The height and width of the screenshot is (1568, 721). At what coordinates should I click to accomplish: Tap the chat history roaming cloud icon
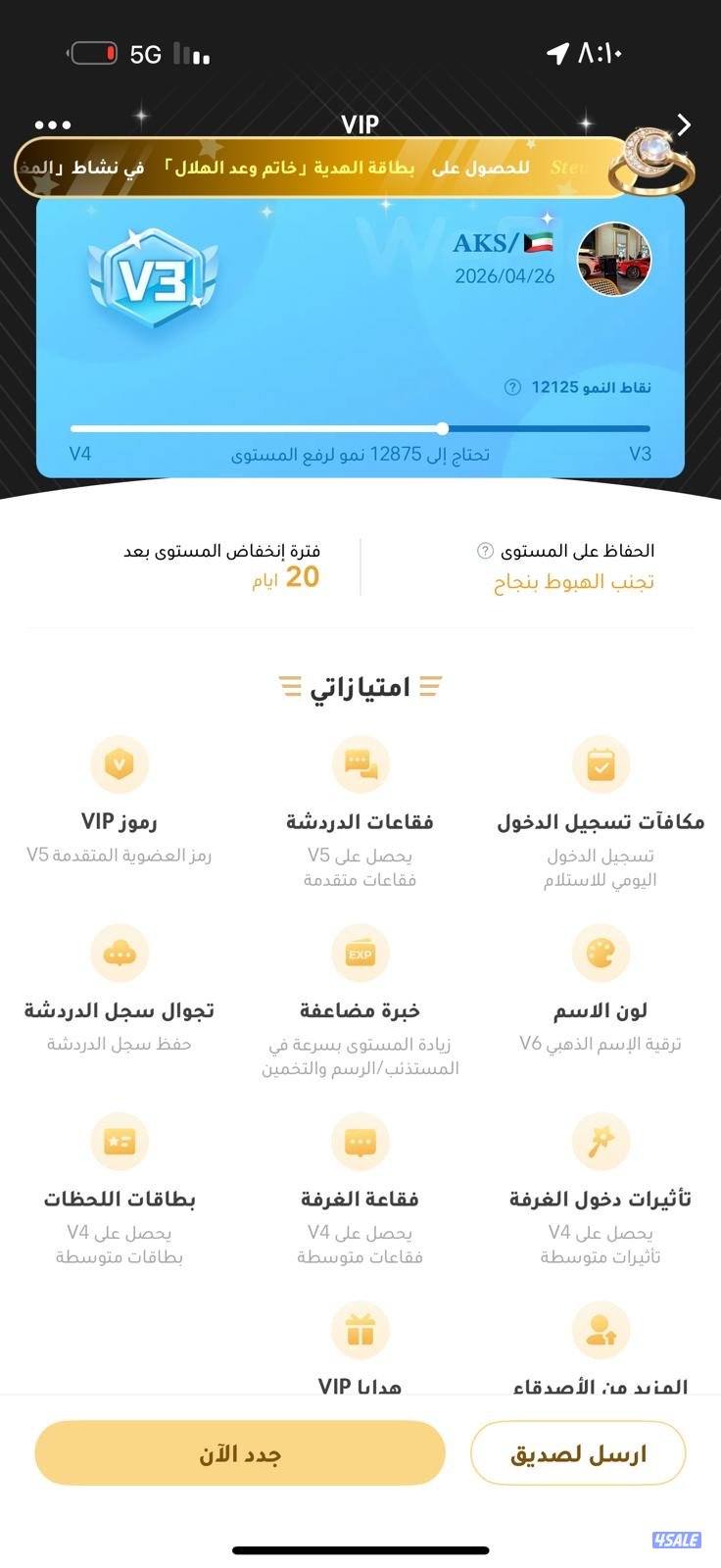(x=120, y=953)
